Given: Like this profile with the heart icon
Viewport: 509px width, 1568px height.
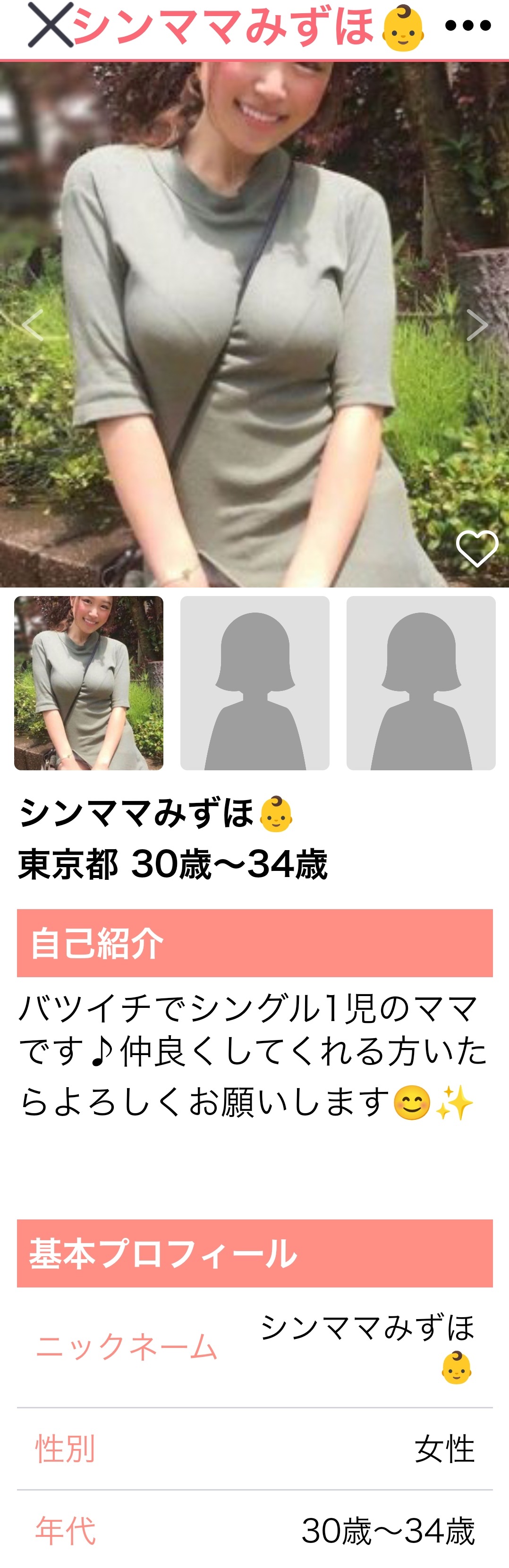Looking at the screenshot, I should [477, 548].
